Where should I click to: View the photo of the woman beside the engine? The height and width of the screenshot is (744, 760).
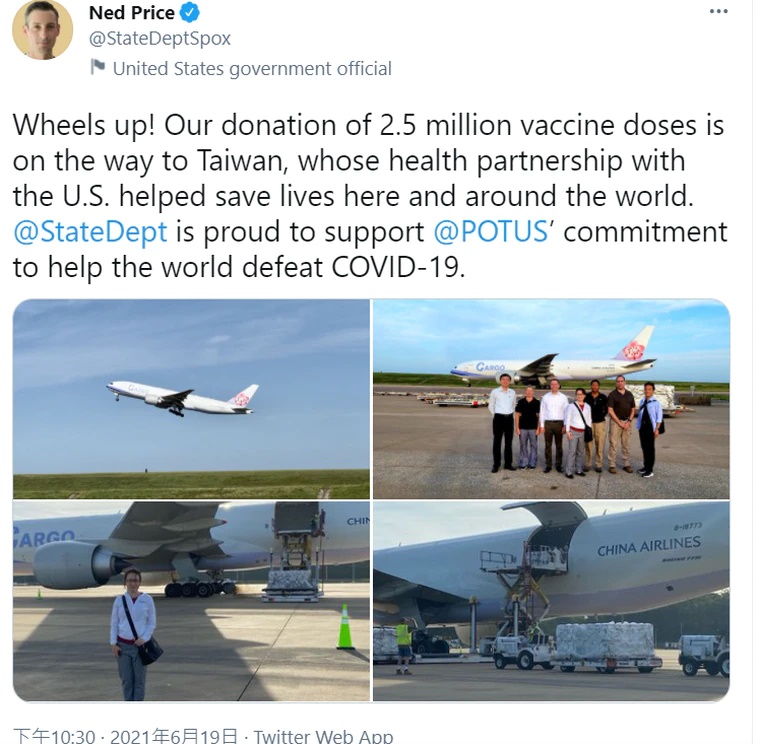tap(191, 600)
